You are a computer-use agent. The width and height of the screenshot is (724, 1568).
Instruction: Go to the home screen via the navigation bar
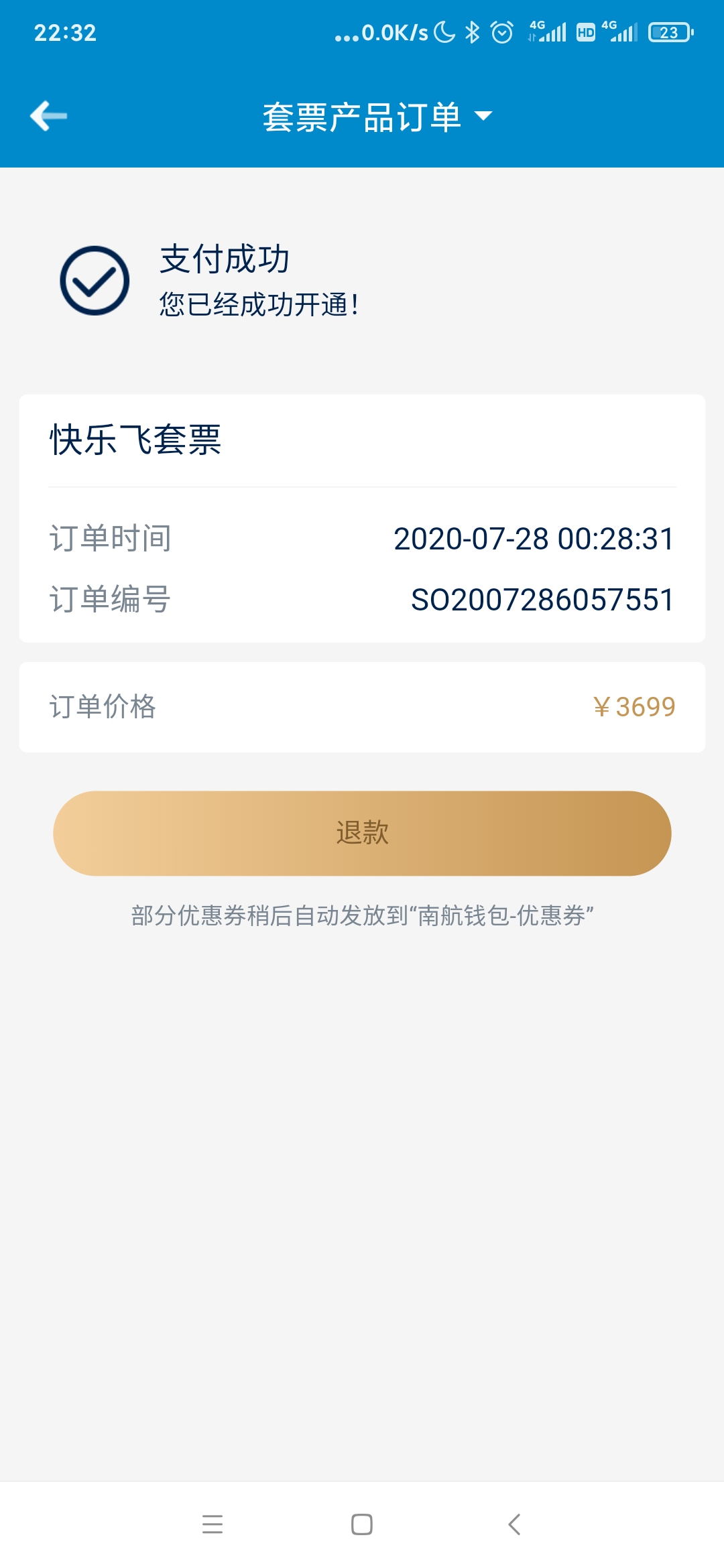pyautogui.click(x=362, y=1524)
